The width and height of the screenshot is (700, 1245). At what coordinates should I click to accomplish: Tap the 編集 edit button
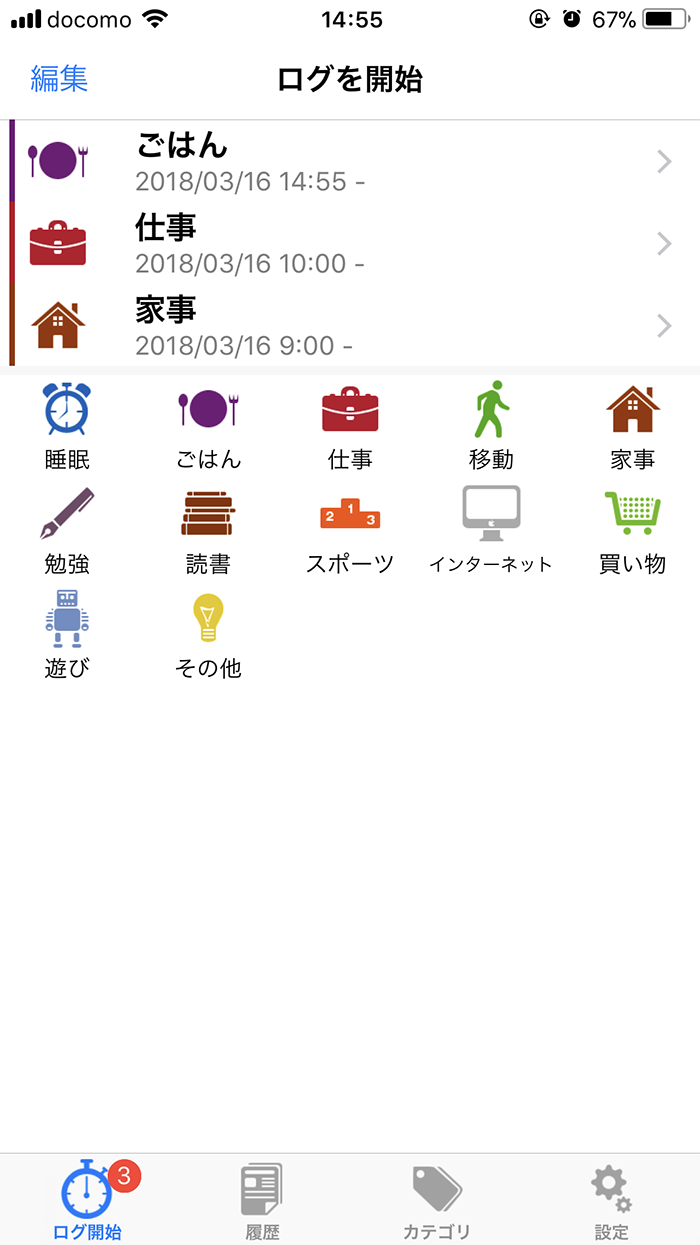[59, 78]
